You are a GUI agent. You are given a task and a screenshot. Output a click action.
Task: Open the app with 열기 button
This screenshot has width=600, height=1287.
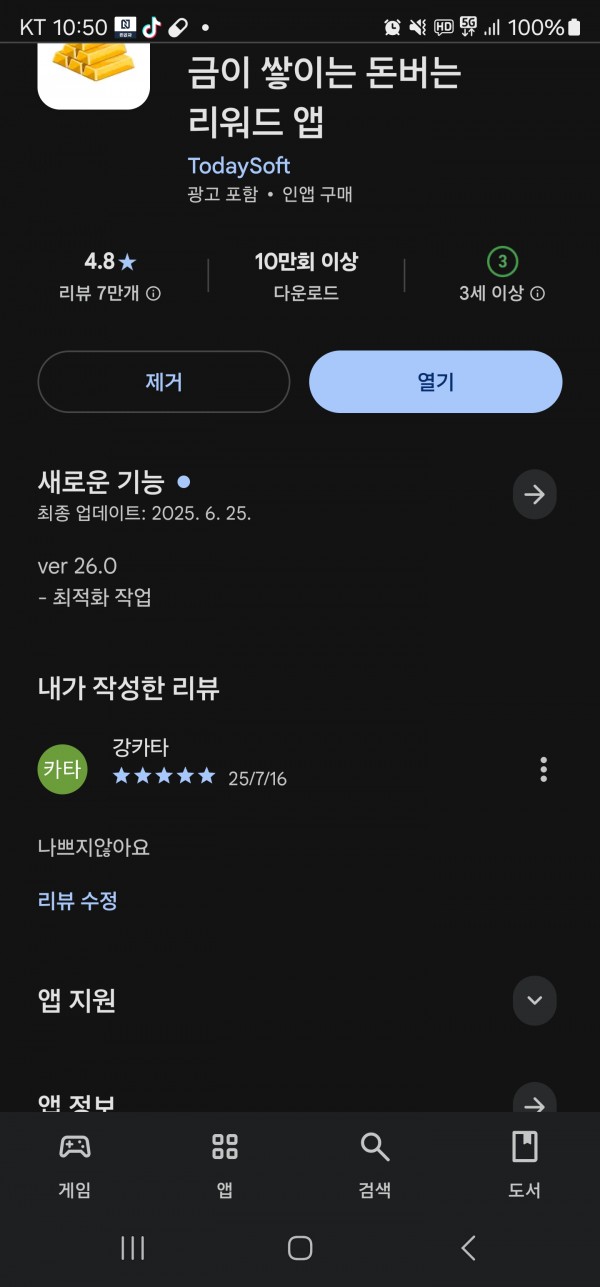coord(436,382)
